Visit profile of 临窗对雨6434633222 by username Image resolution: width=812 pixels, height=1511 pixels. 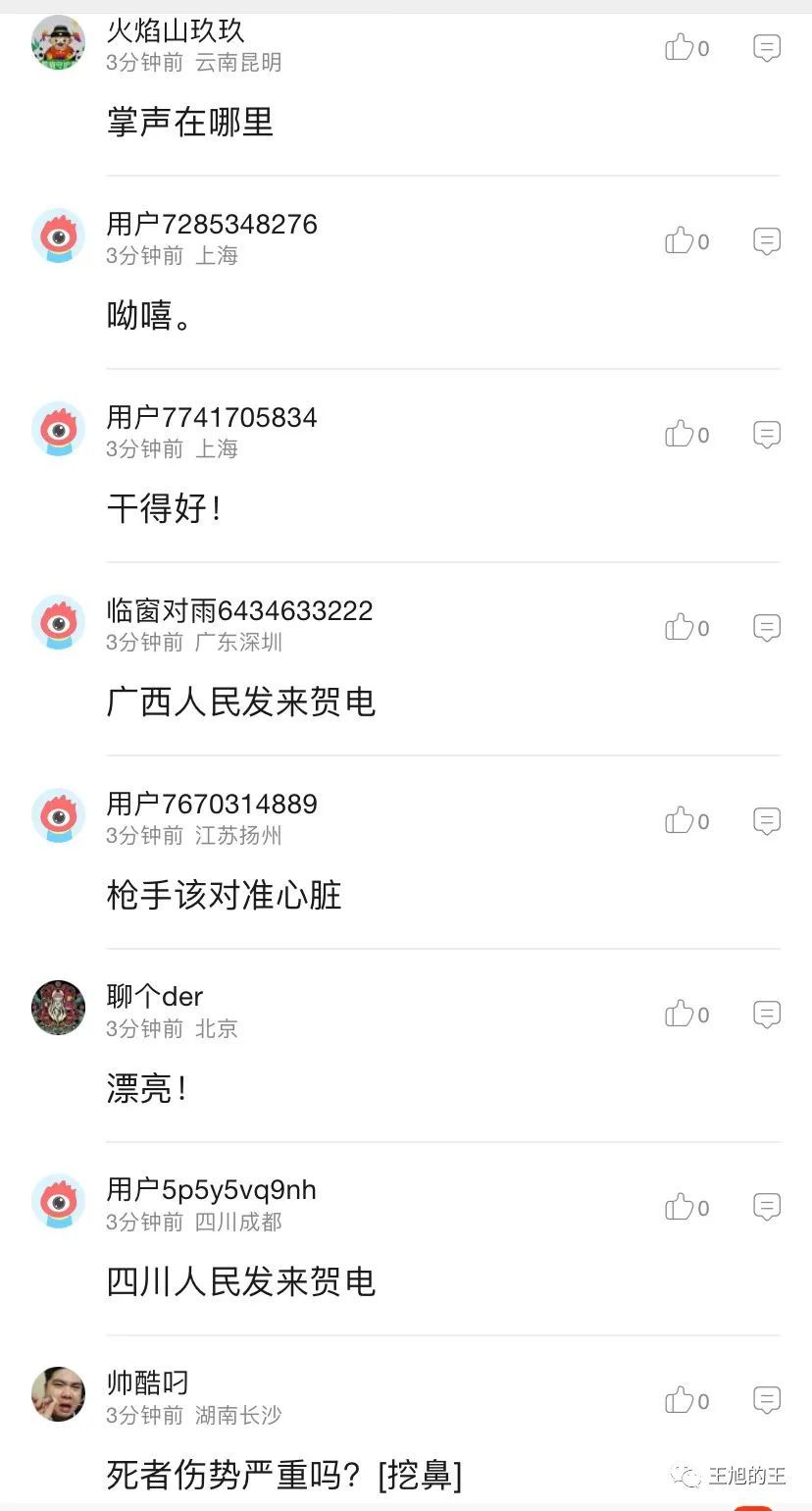(239, 610)
